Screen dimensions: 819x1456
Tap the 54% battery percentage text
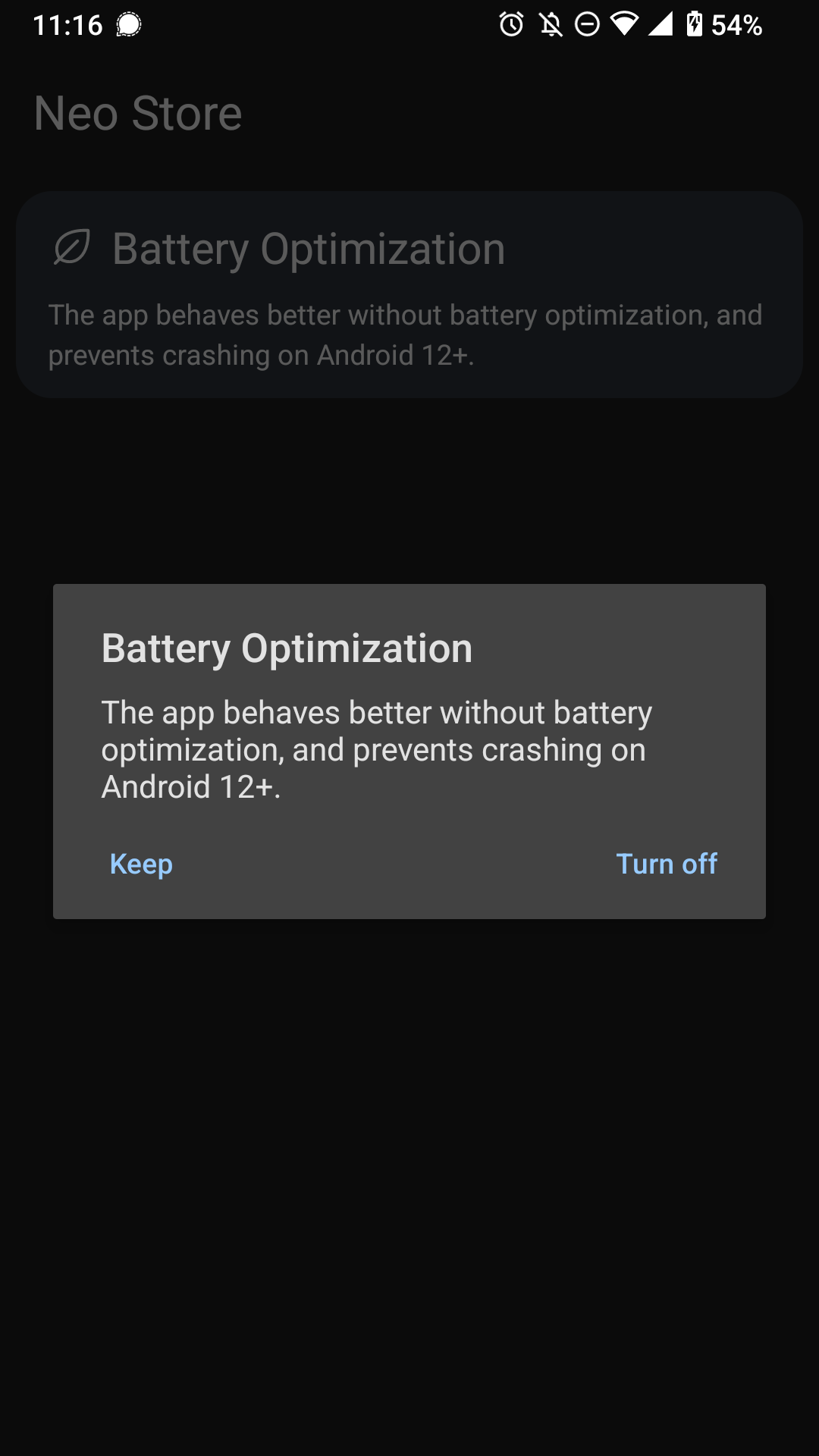click(x=737, y=24)
